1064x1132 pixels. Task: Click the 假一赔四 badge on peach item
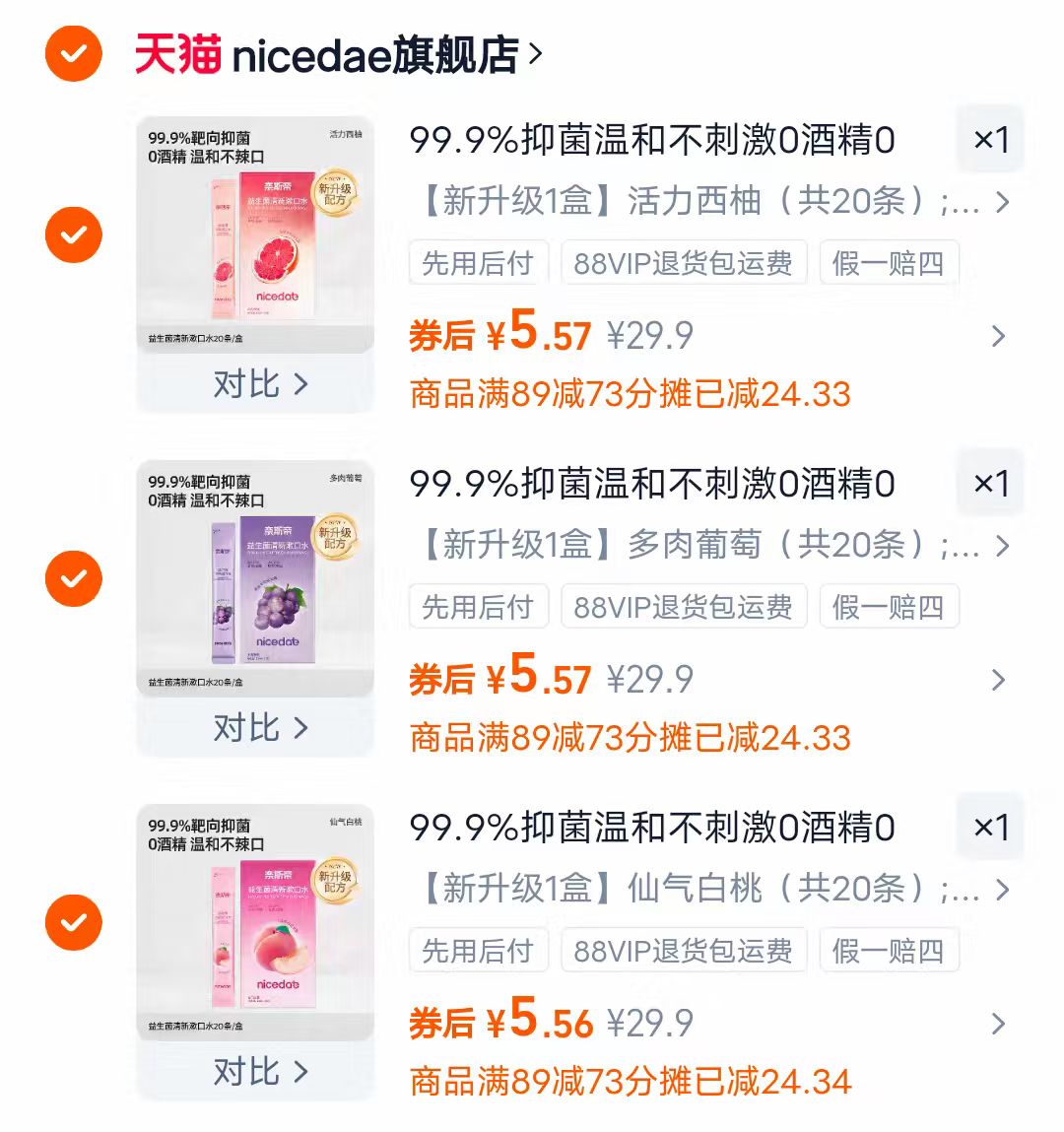pyautogui.click(x=889, y=950)
